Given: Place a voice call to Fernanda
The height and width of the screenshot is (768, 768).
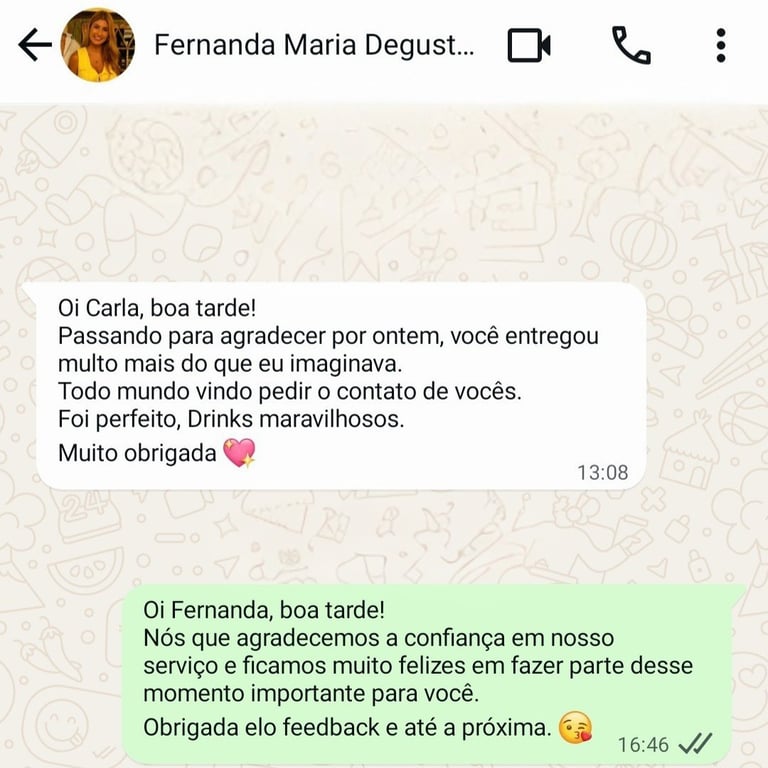Looking at the screenshot, I should (x=631, y=45).
